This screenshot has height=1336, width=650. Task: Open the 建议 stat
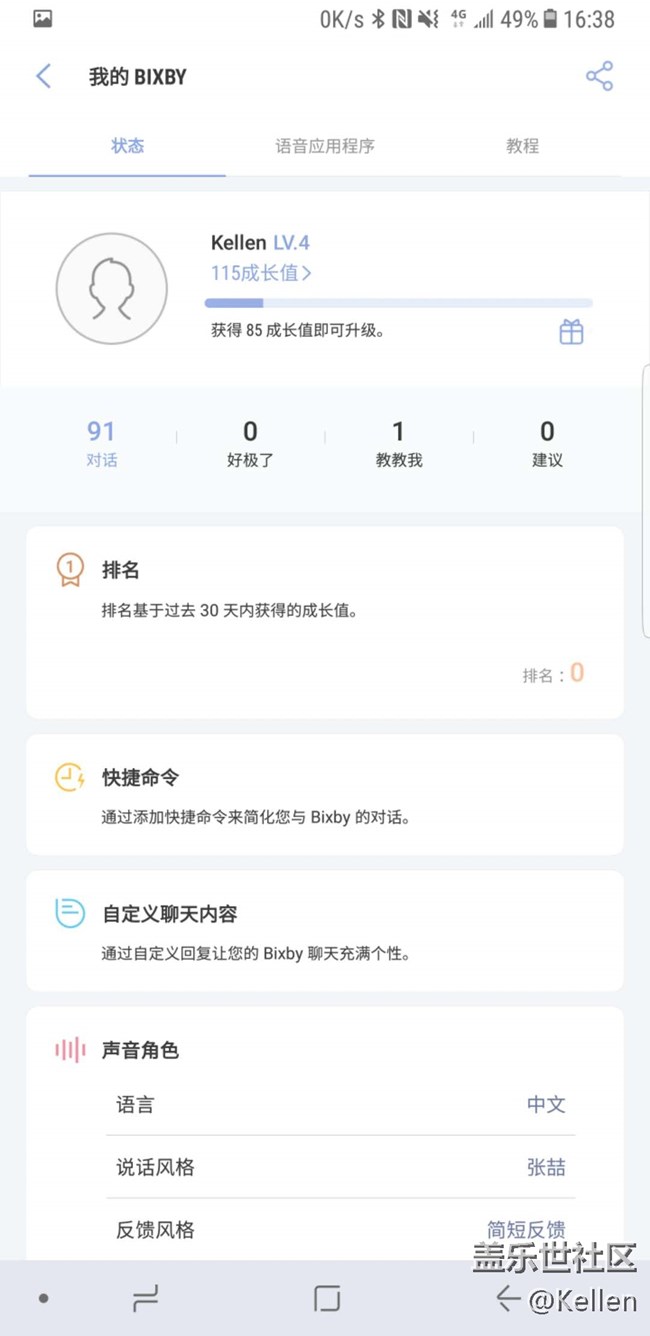547,443
